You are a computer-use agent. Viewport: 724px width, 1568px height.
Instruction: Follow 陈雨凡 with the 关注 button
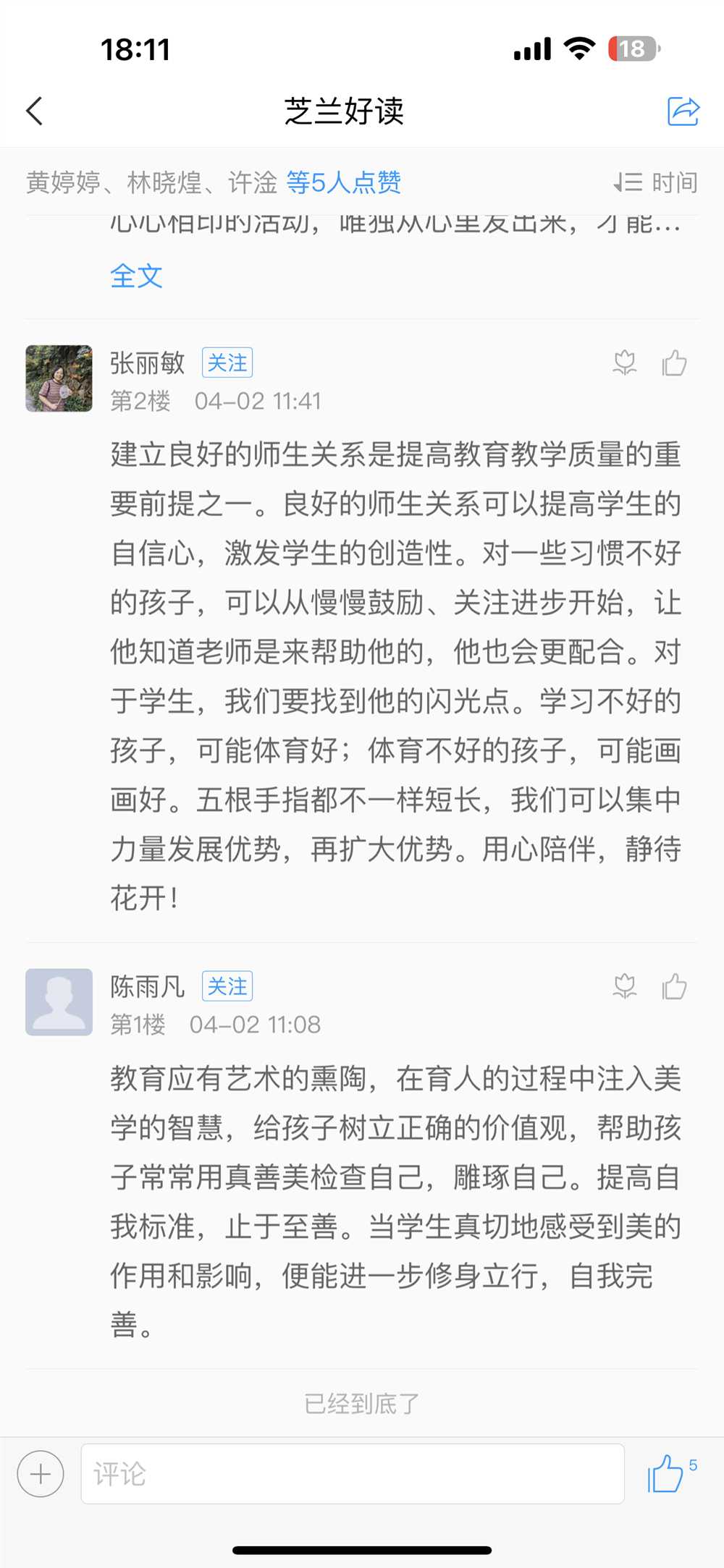pos(227,986)
